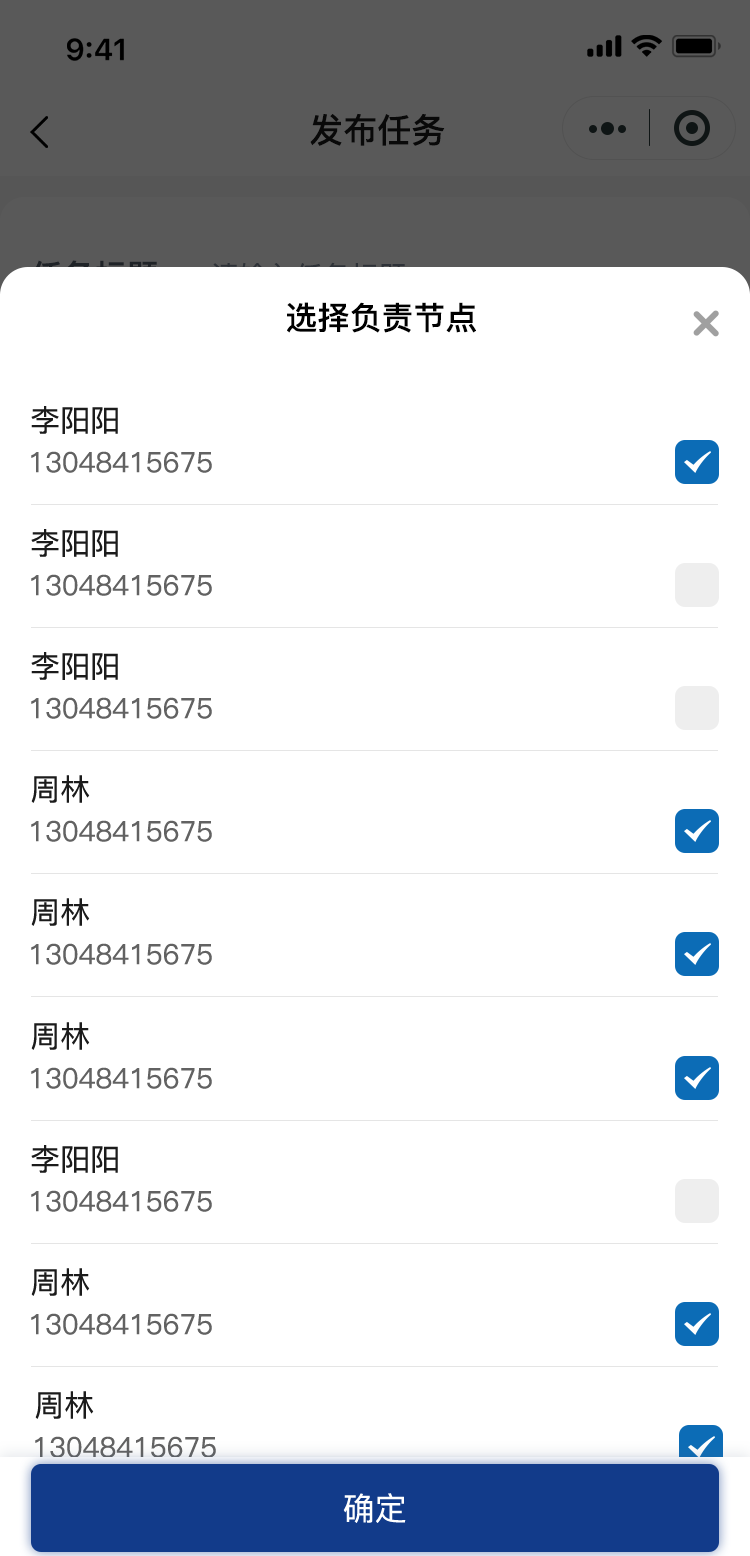This screenshot has height=1556, width=750.
Task: Check the second 李阳阳 entry's checkbox
Action: click(697, 585)
